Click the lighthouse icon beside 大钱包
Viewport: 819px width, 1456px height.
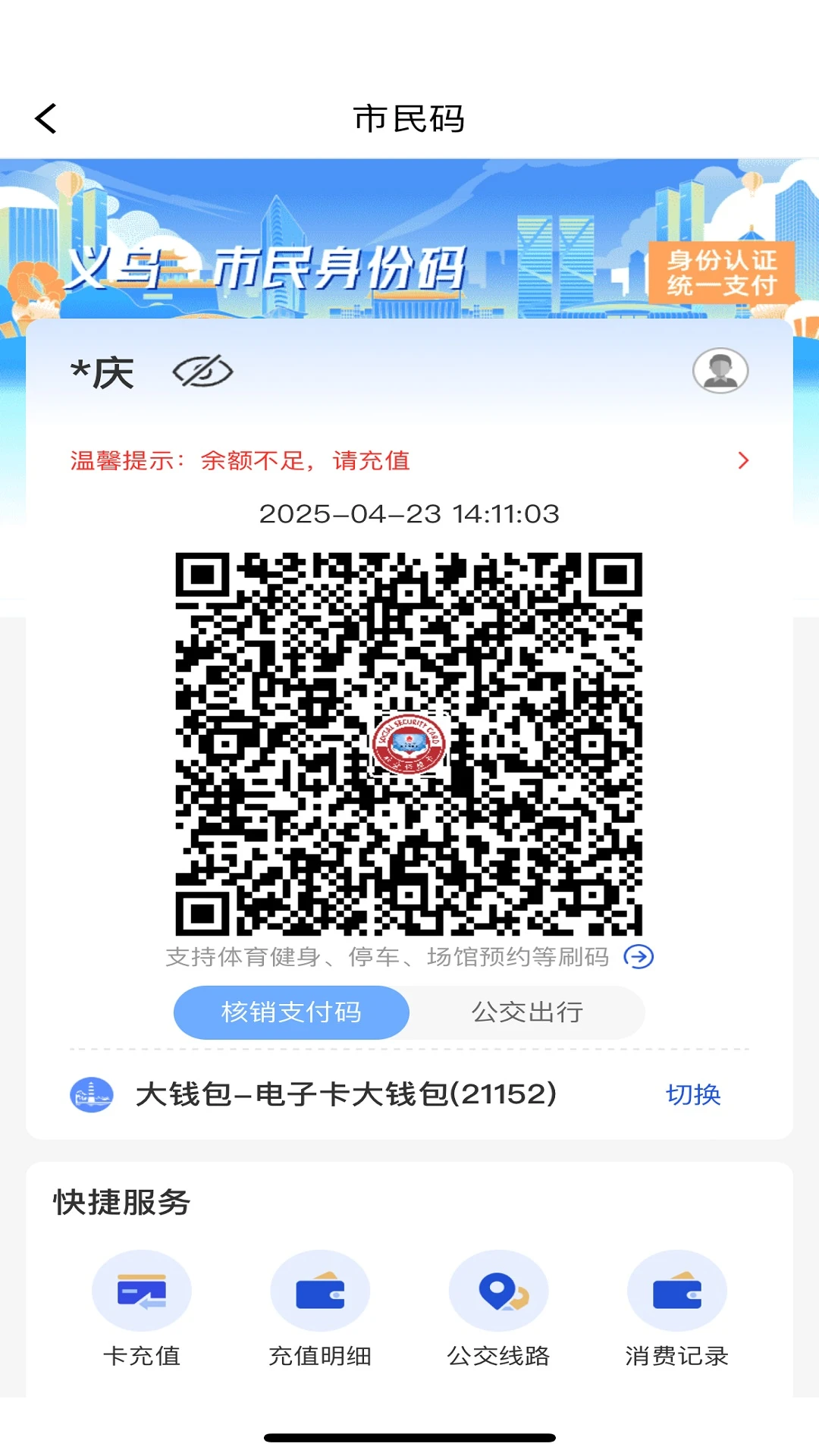click(93, 1093)
